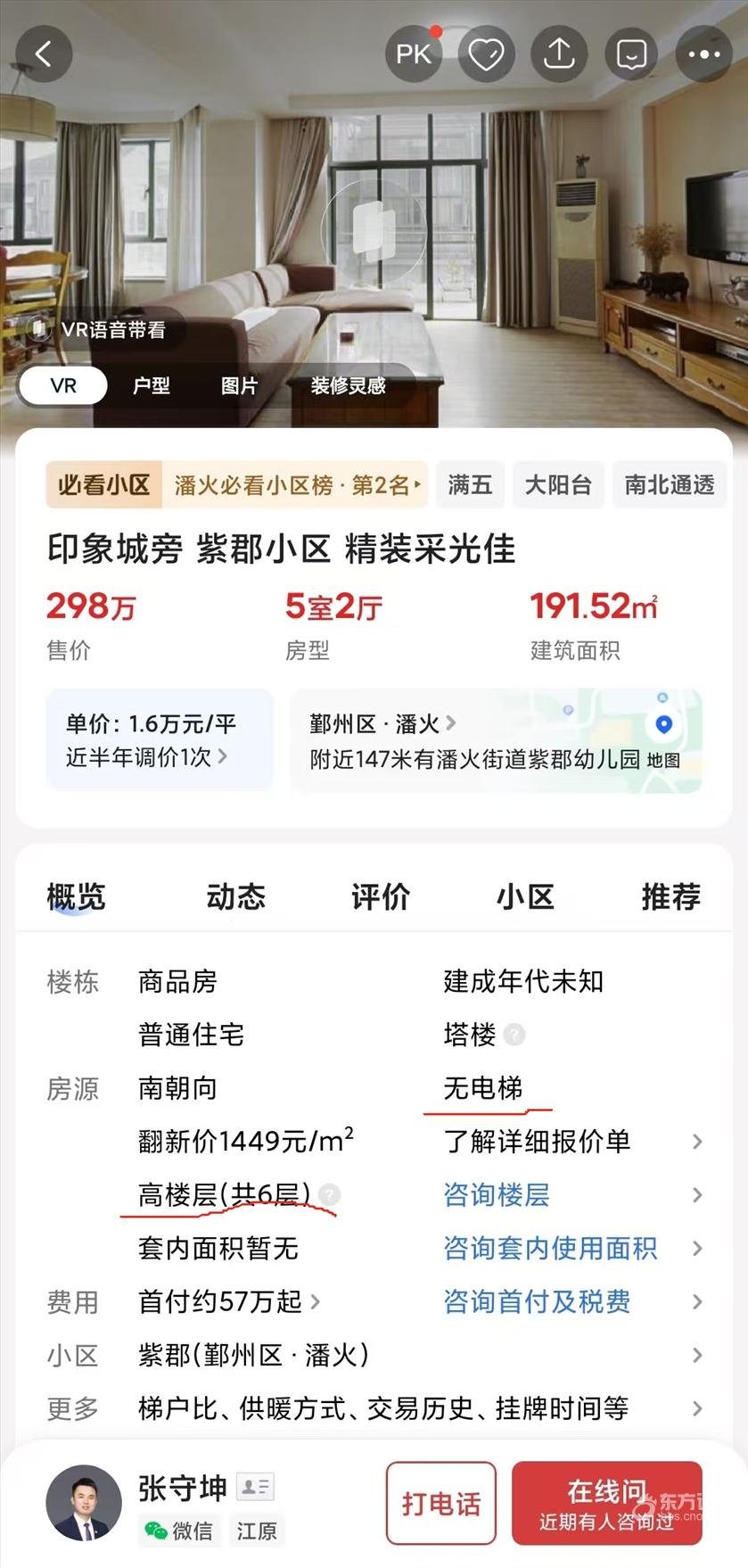Switch to the 动态 section tab
The height and width of the screenshot is (1568, 748).
tap(236, 896)
